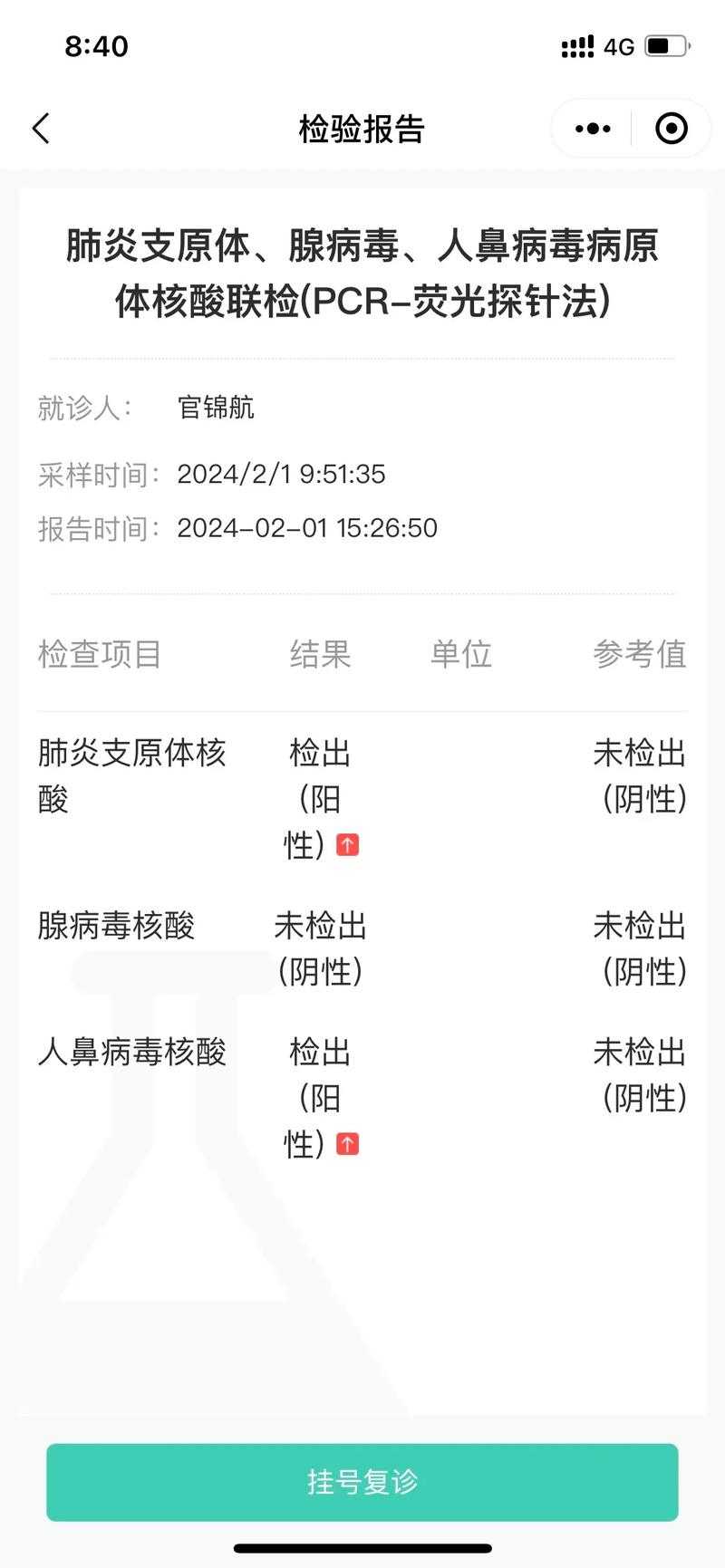Tap the red up-arrow beside 肺炎支原体 result
This screenshot has width=725, height=1568.
pos(347,844)
